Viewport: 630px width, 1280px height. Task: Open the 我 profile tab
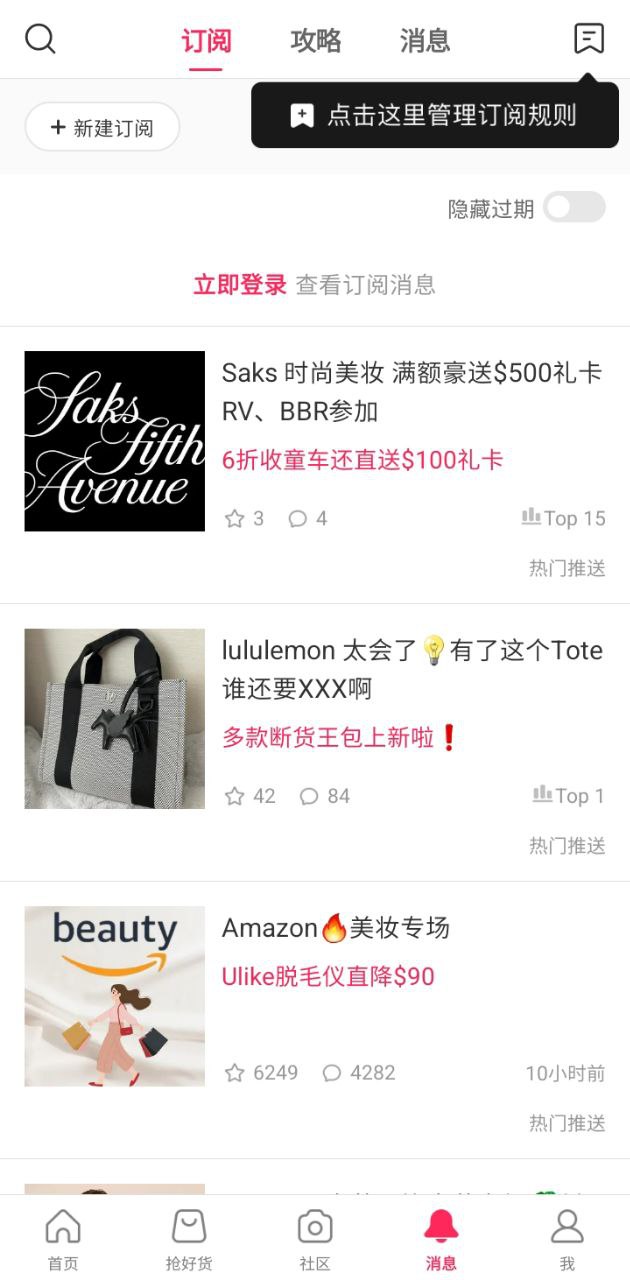pos(567,1238)
